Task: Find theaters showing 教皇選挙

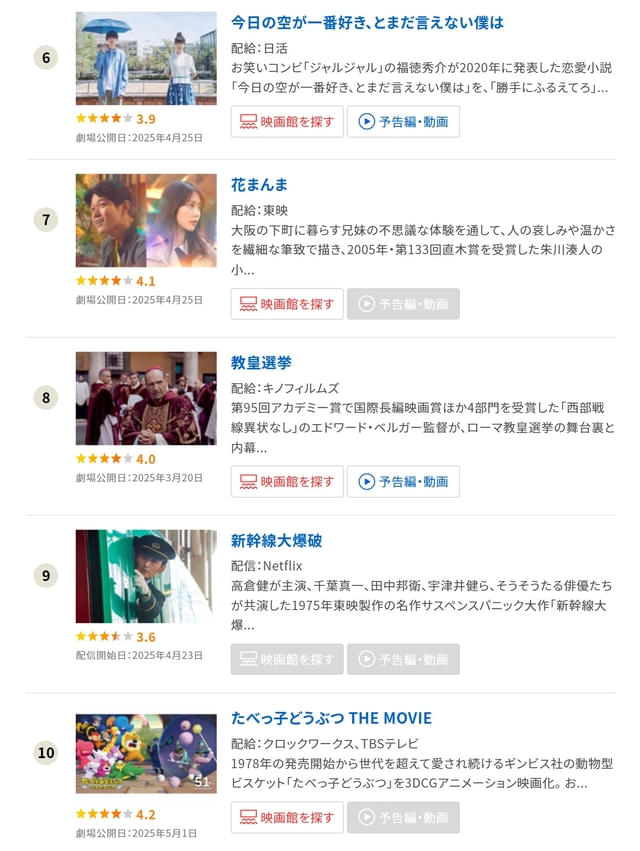Action: click(x=287, y=482)
